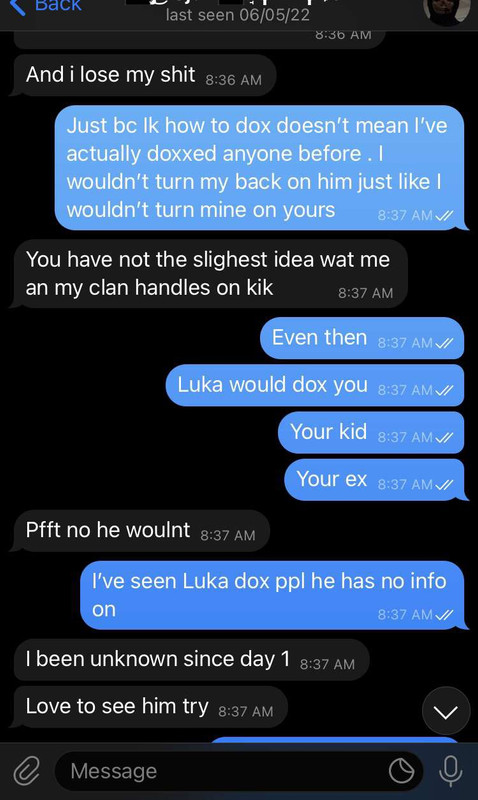478x800 pixels.
Task: Tap the microphone to record voice
Action: 450,770
